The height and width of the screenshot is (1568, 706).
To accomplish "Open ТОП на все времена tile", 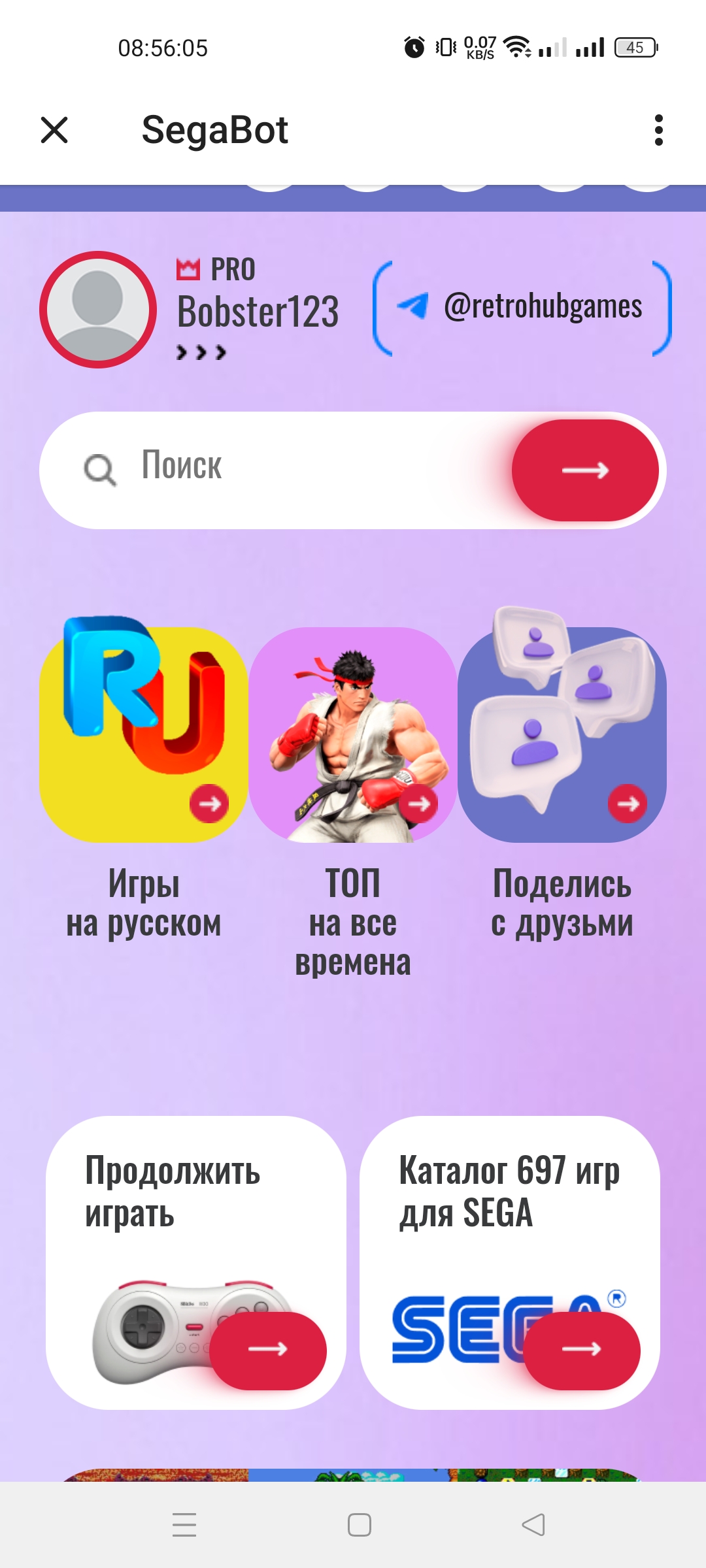I will pyautogui.click(x=353, y=735).
